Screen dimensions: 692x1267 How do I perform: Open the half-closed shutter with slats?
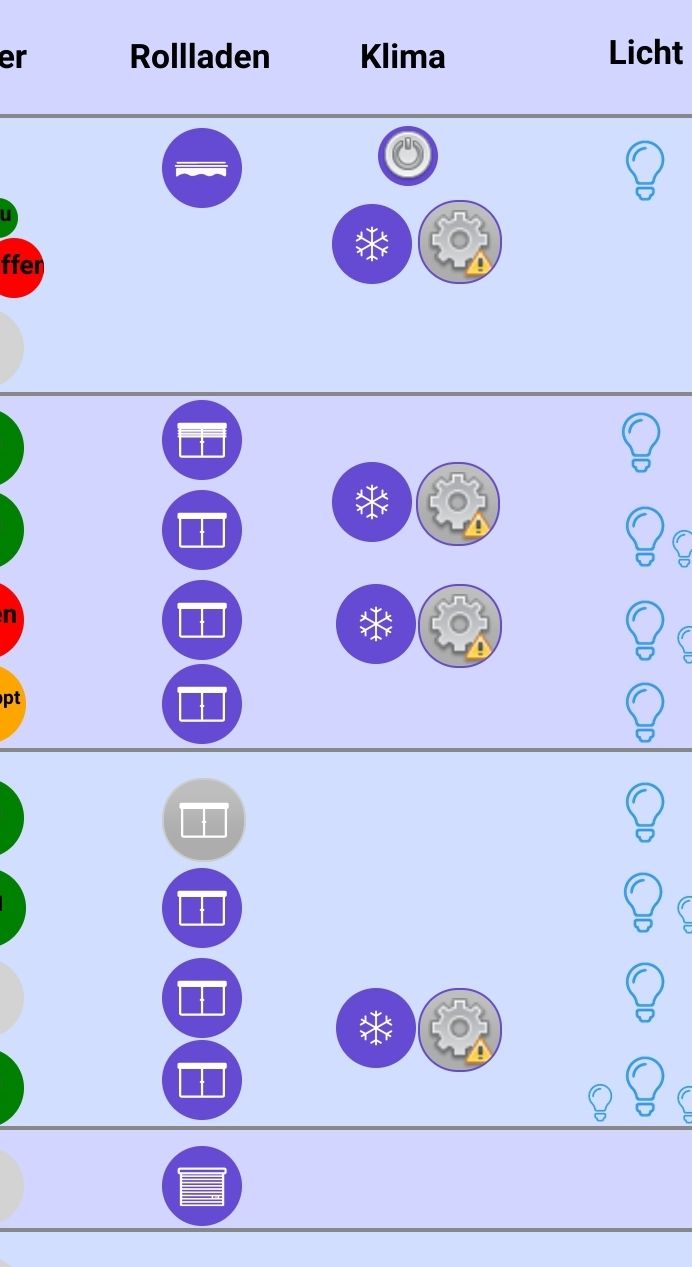(x=202, y=440)
